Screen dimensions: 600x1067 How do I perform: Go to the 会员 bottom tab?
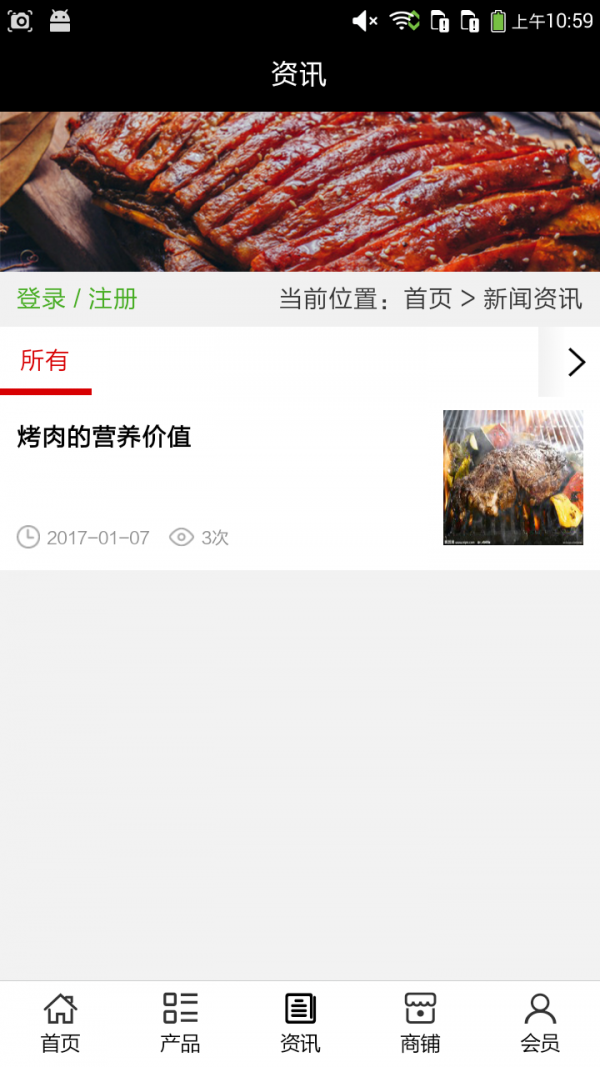(x=540, y=1023)
